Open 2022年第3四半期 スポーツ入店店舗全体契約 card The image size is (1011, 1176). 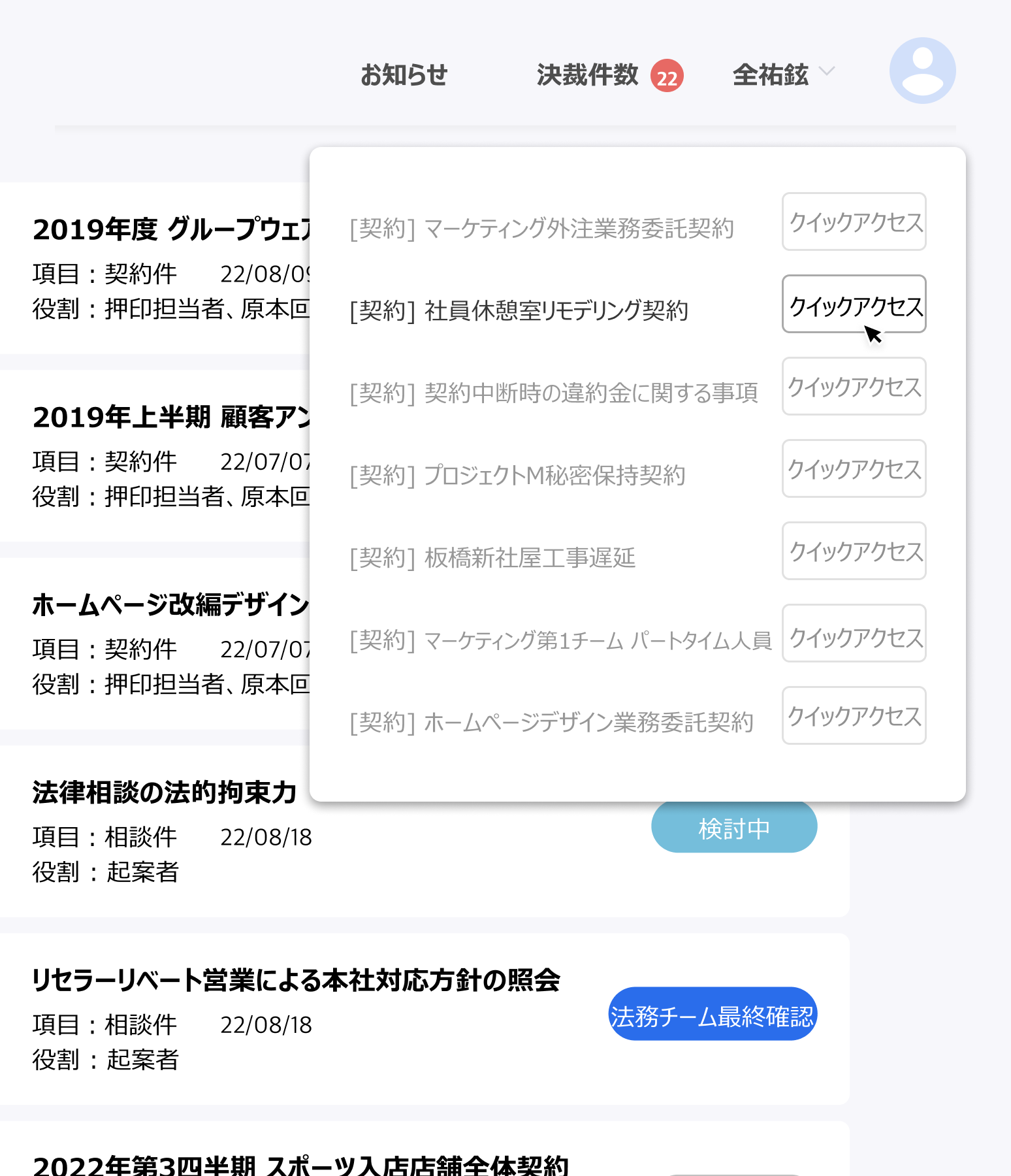coord(300,1164)
